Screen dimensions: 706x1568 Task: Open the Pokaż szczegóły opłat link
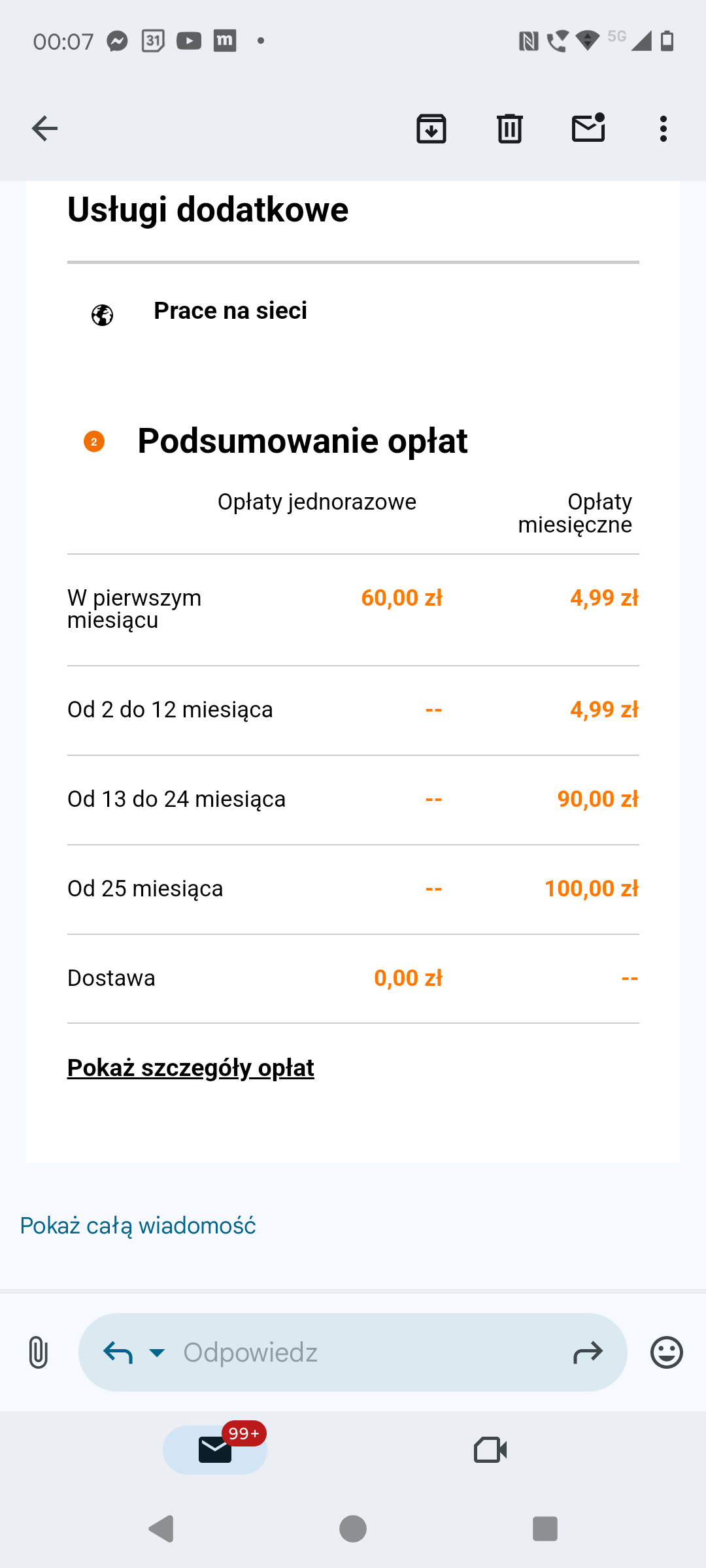[x=190, y=1068]
